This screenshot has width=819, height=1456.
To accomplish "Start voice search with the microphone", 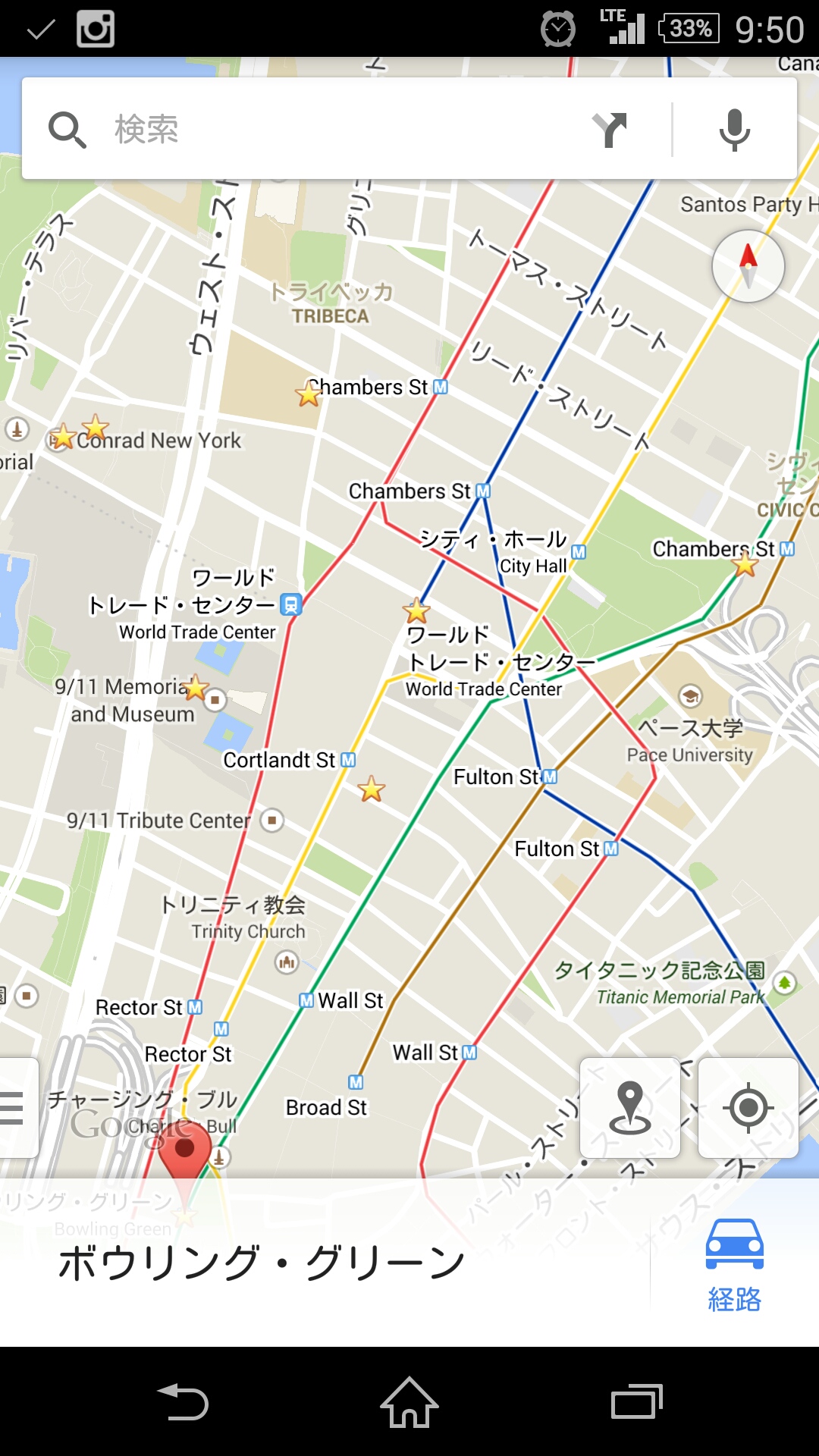I will coord(734,130).
